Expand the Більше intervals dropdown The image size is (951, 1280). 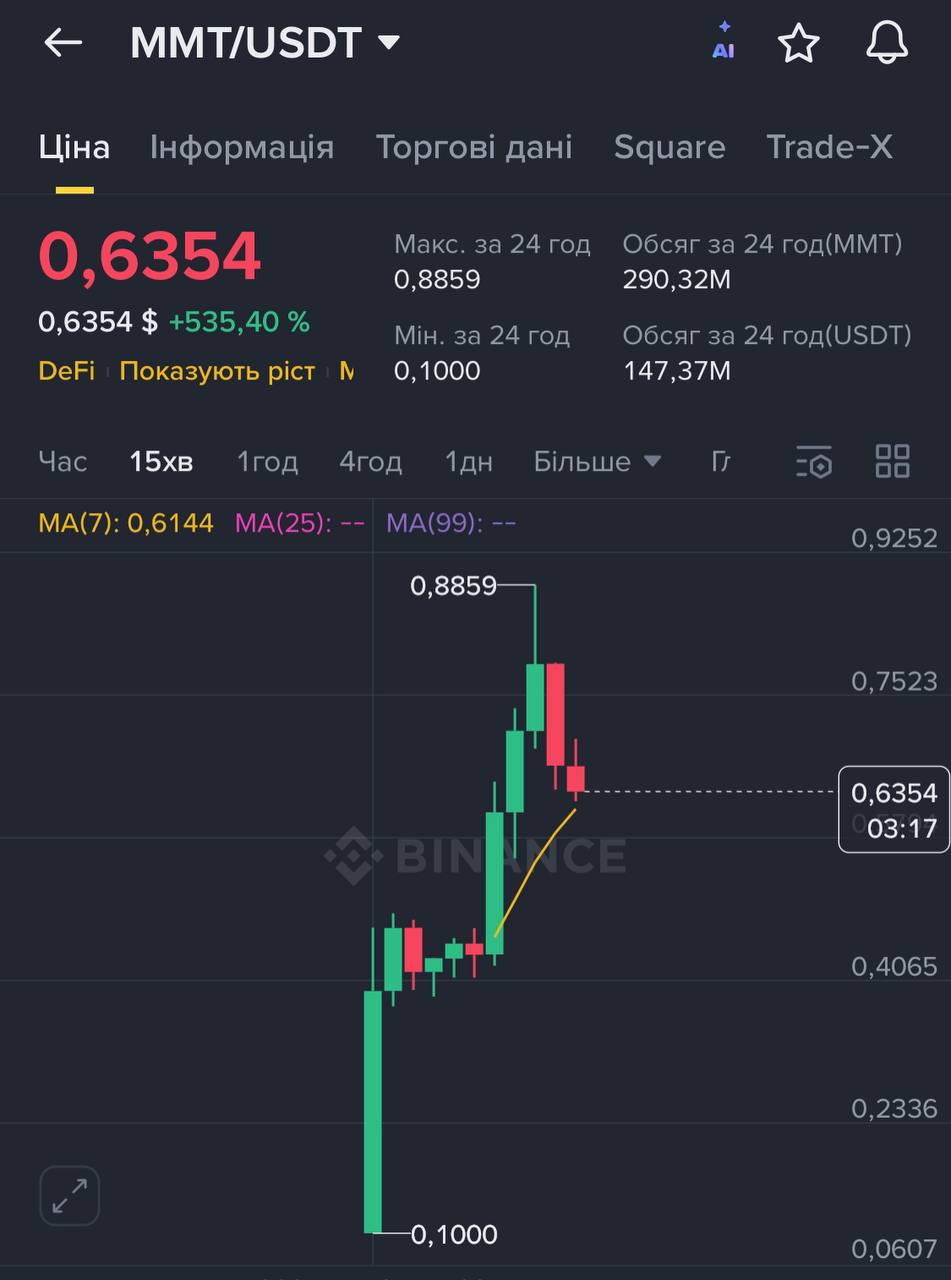(x=597, y=462)
